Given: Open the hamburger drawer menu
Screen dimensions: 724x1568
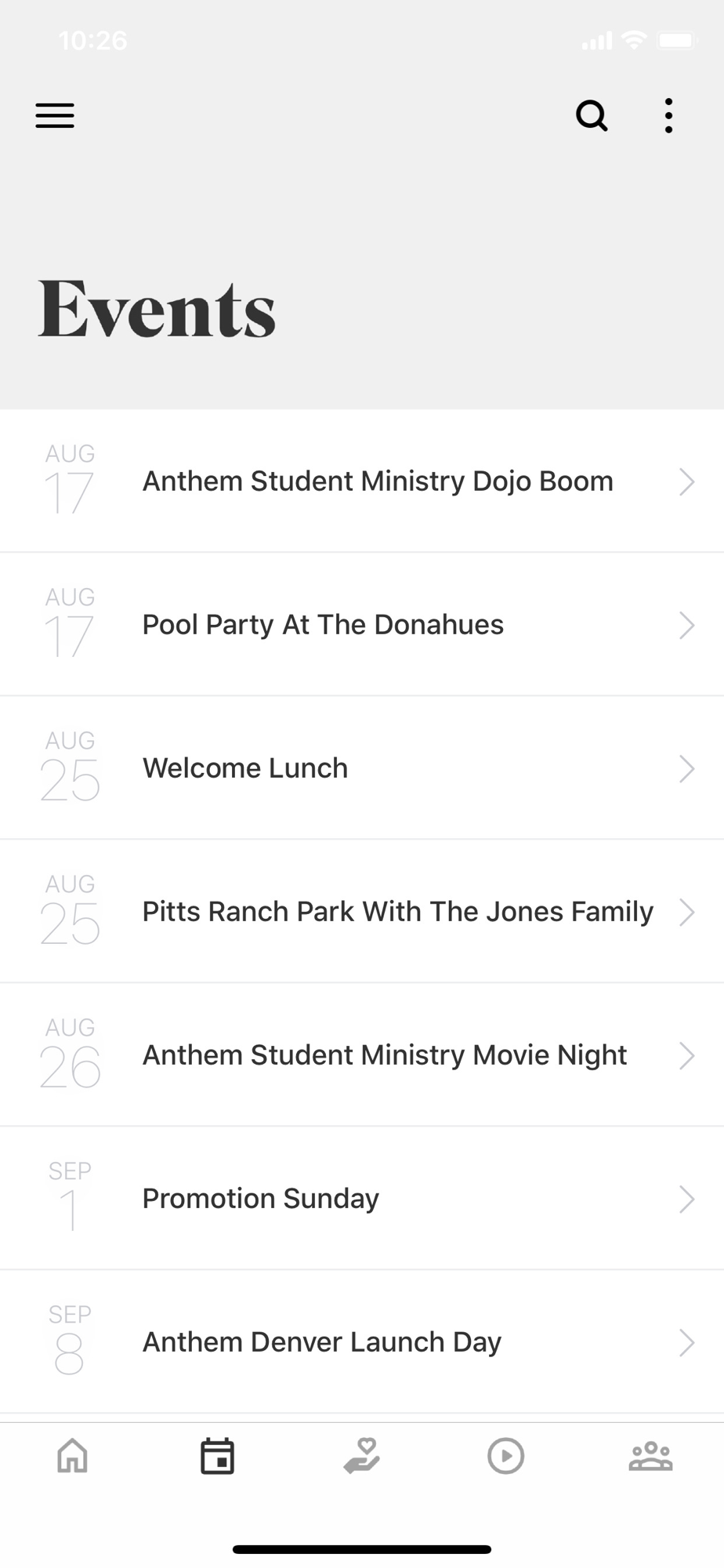Looking at the screenshot, I should point(55,116).
